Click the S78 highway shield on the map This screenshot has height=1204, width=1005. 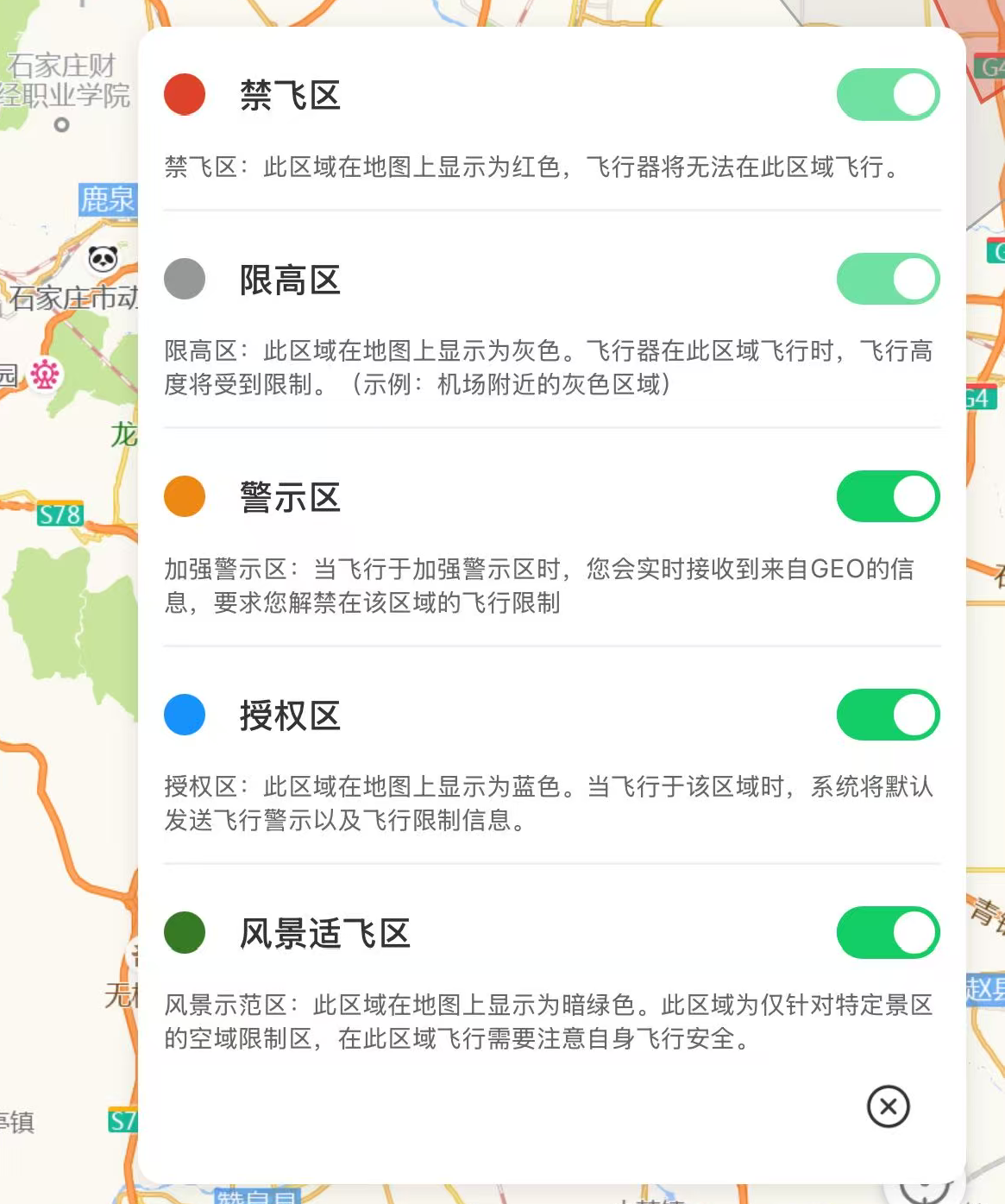60,515
